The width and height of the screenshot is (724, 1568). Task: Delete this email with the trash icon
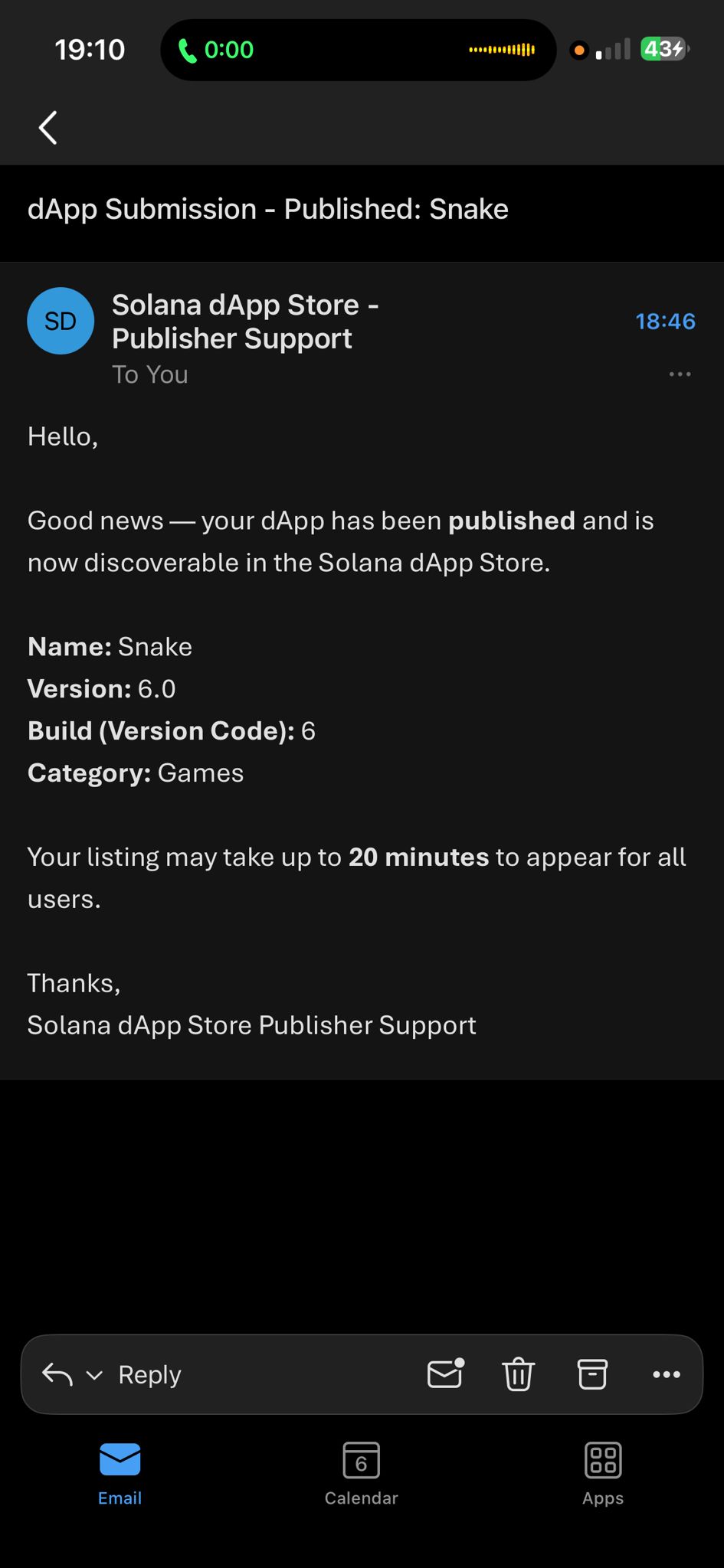tap(519, 1374)
